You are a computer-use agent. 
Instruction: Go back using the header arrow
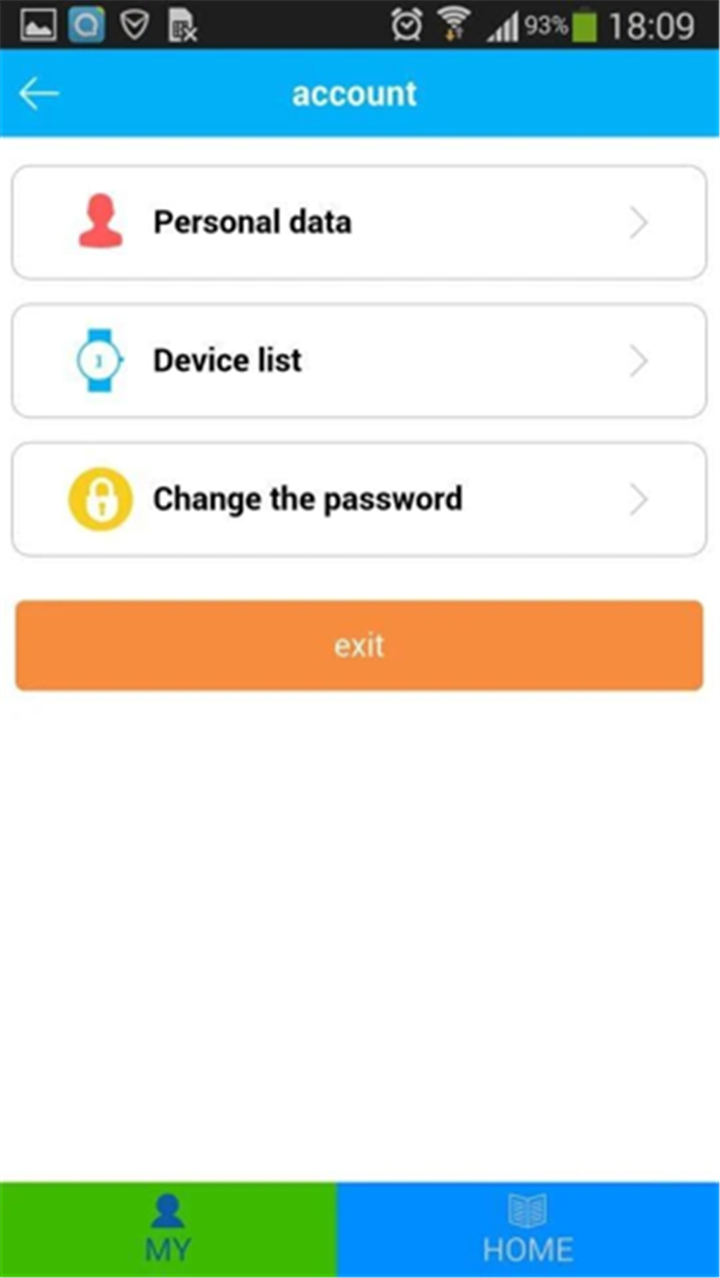39,93
